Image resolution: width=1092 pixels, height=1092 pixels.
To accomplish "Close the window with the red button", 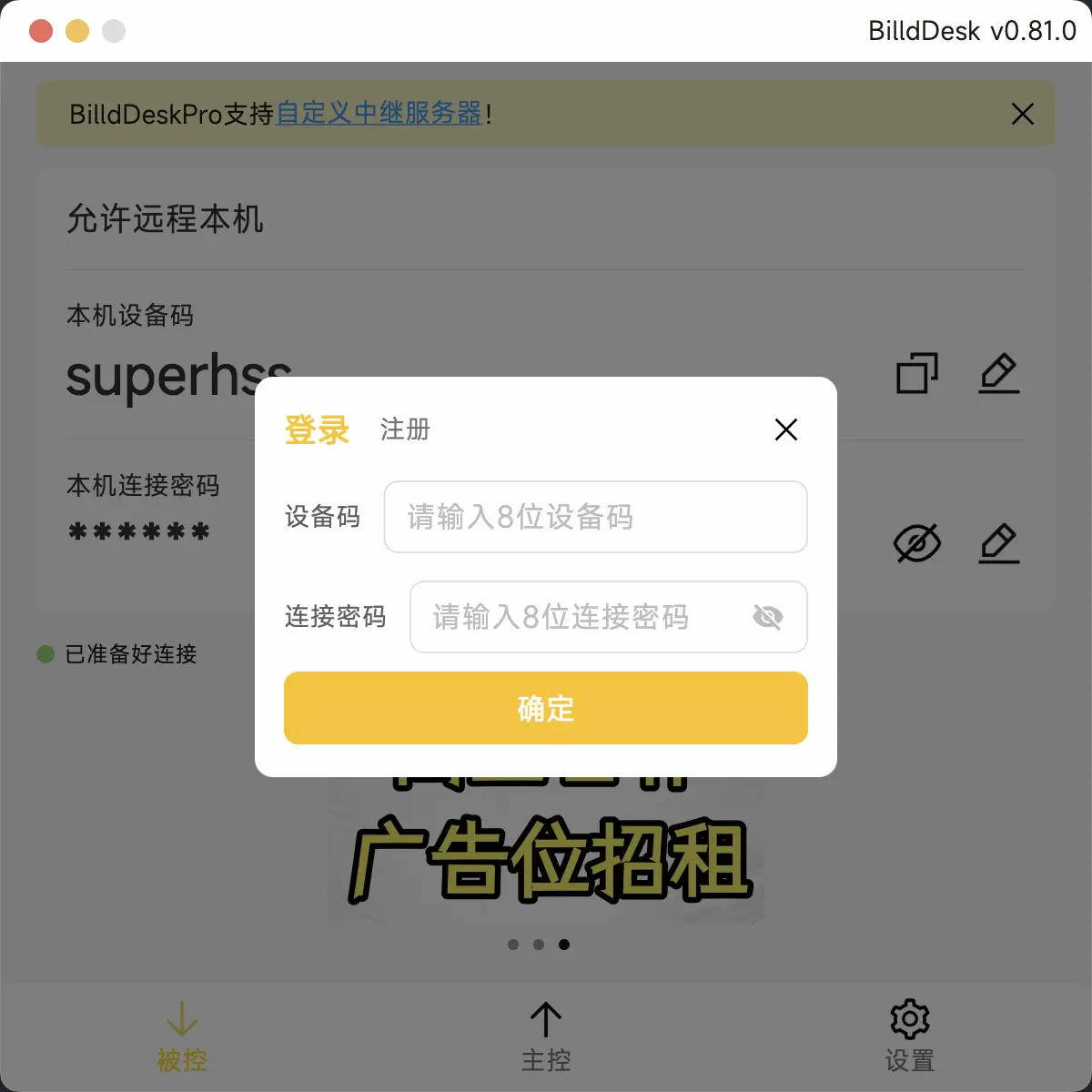I will 41,31.
